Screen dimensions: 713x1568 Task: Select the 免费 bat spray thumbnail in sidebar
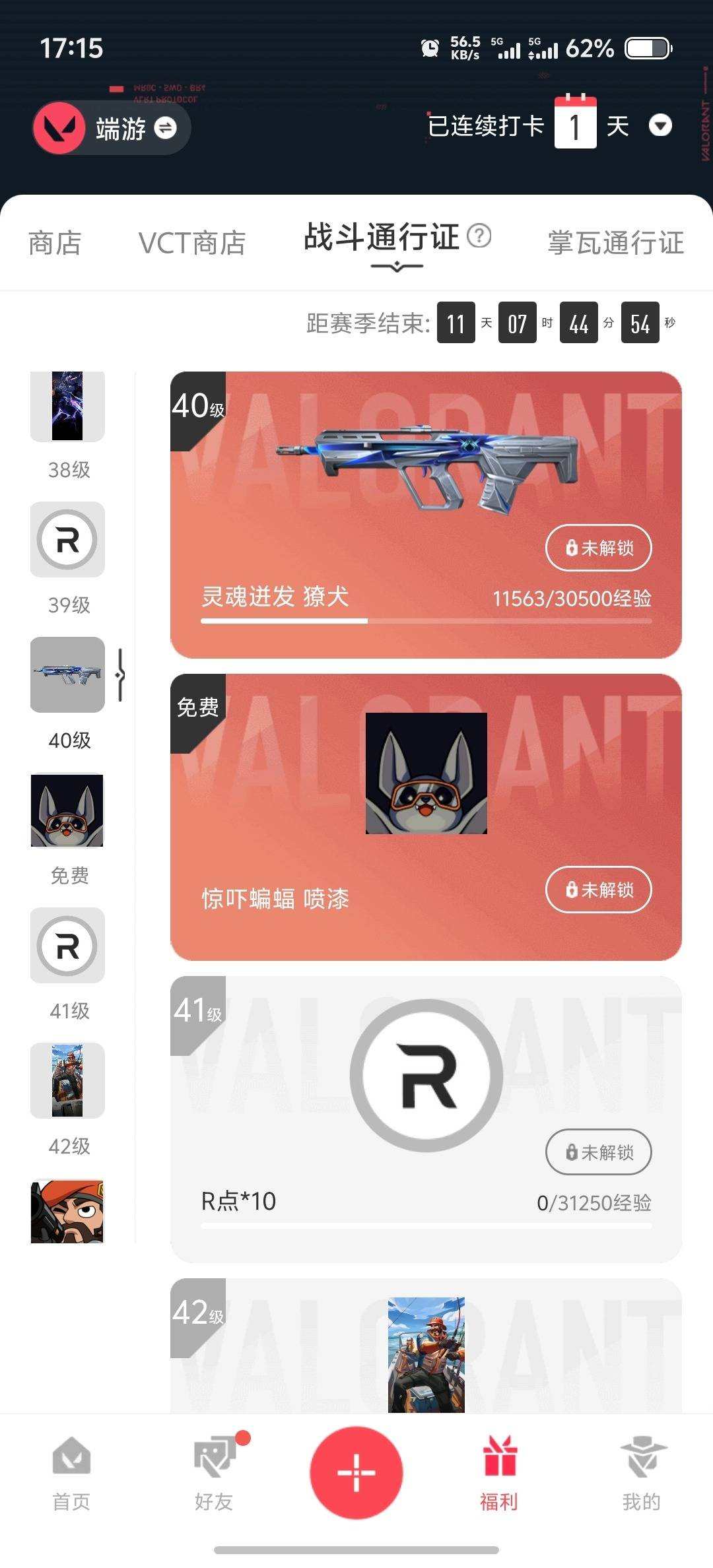point(67,812)
